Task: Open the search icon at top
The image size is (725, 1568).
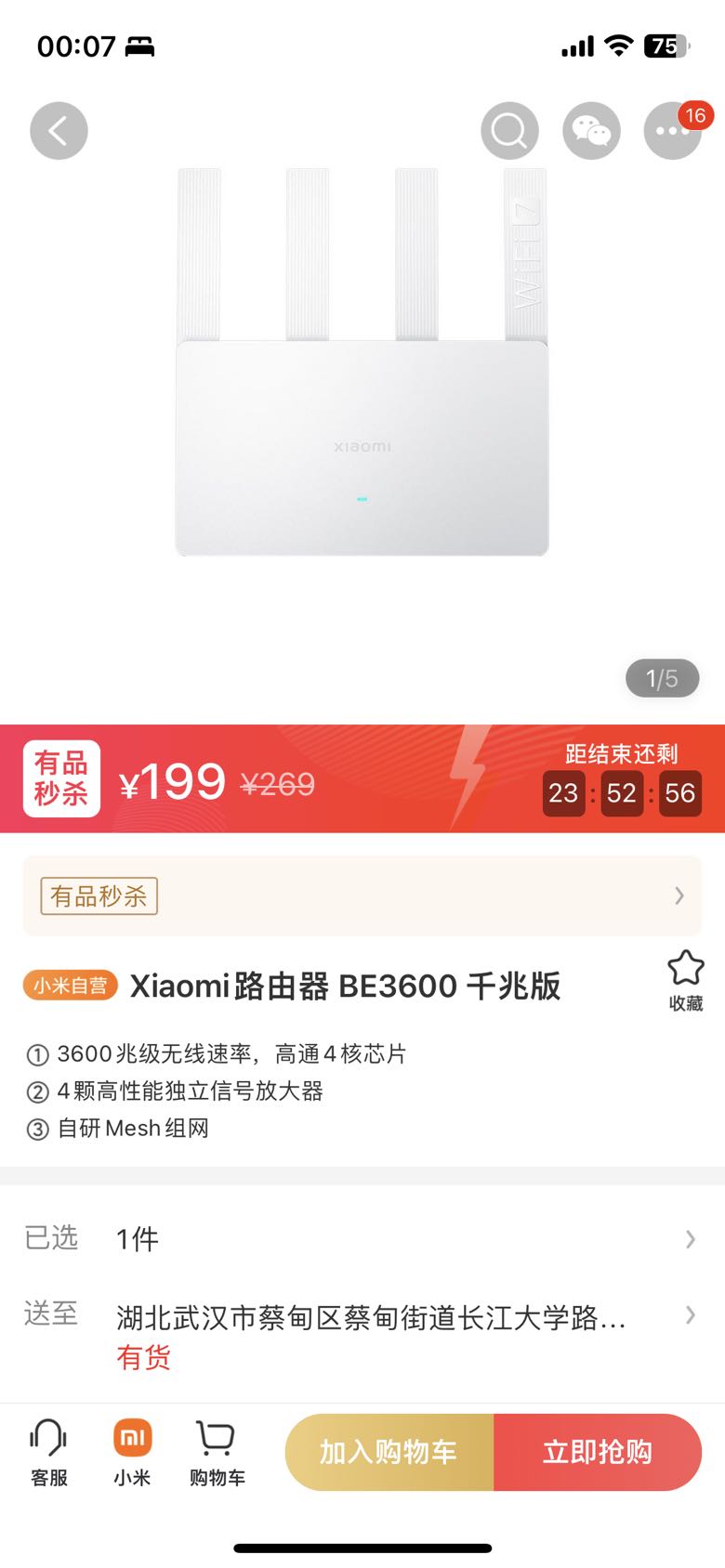Action: [x=509, y=130]
